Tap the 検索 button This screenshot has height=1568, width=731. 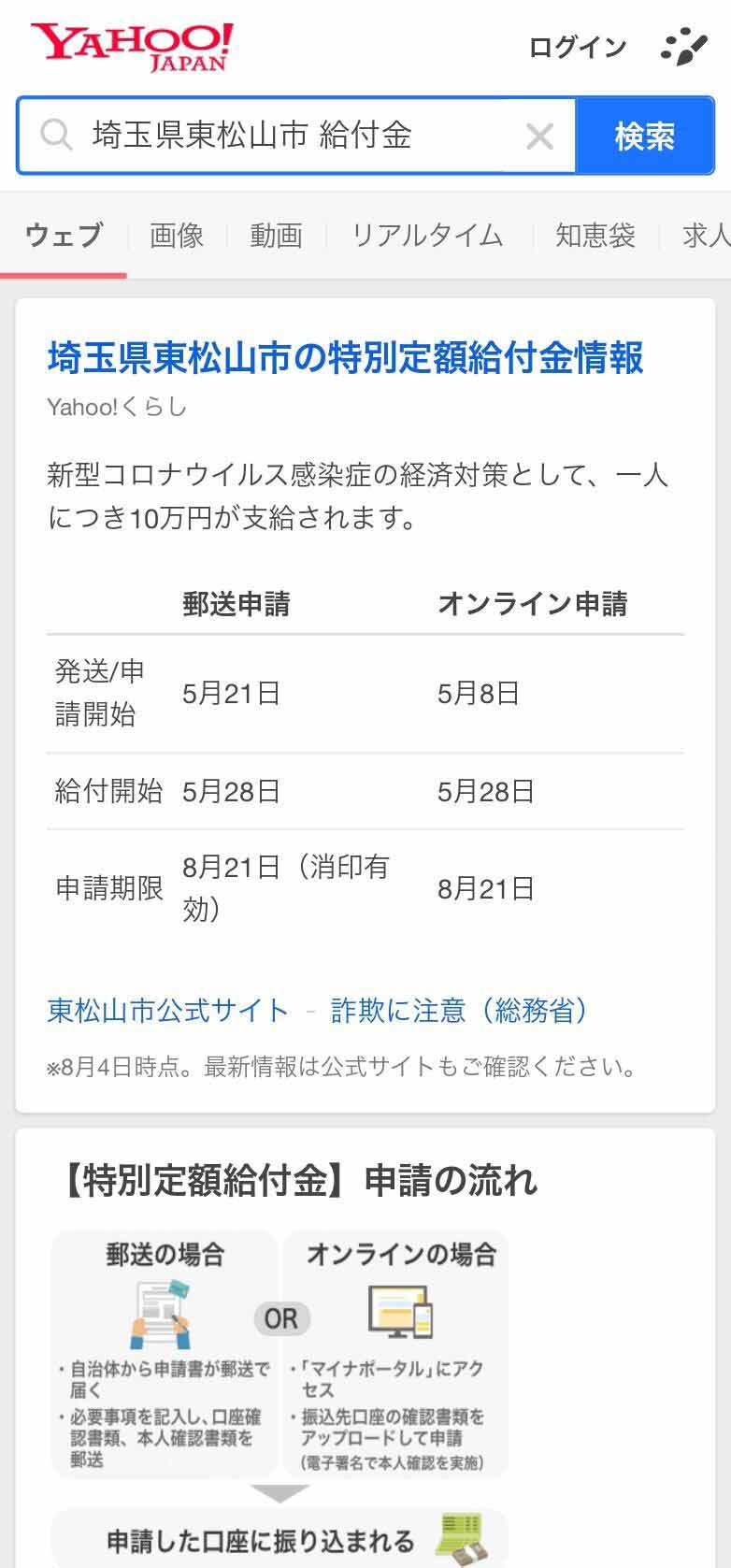tap(644, 137)
